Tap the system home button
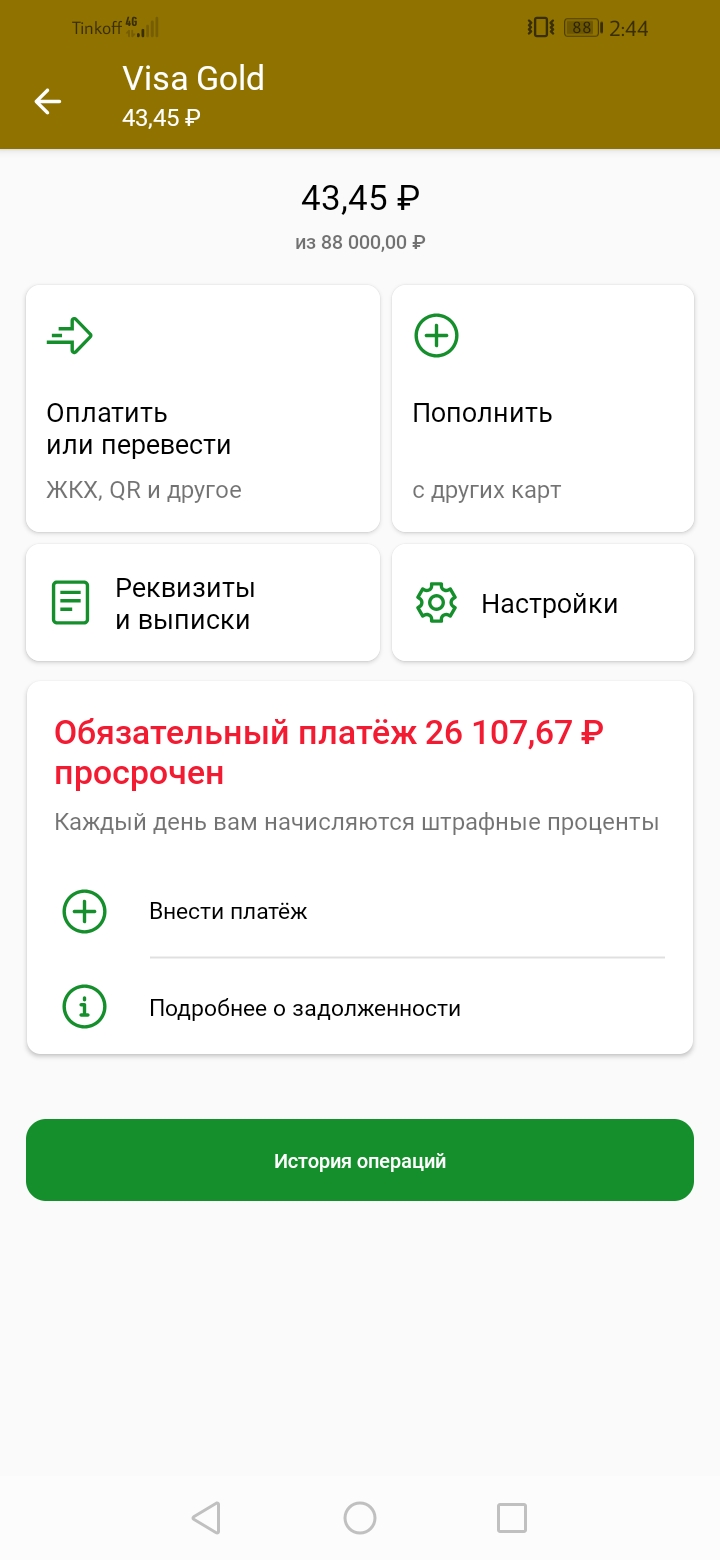The image size is (720, 1560). point(360,1518)
